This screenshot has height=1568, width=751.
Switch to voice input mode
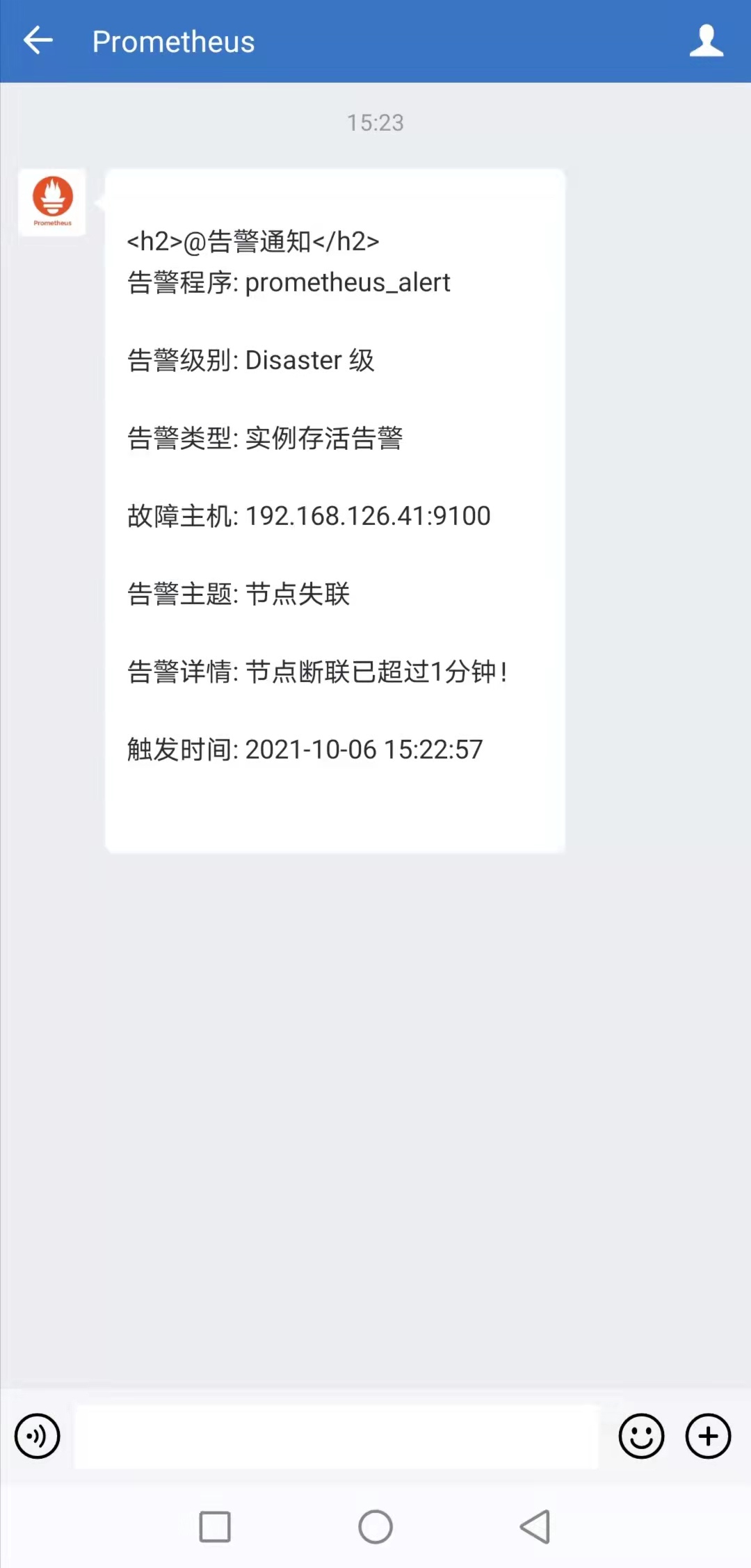(x=38, y=1437)
